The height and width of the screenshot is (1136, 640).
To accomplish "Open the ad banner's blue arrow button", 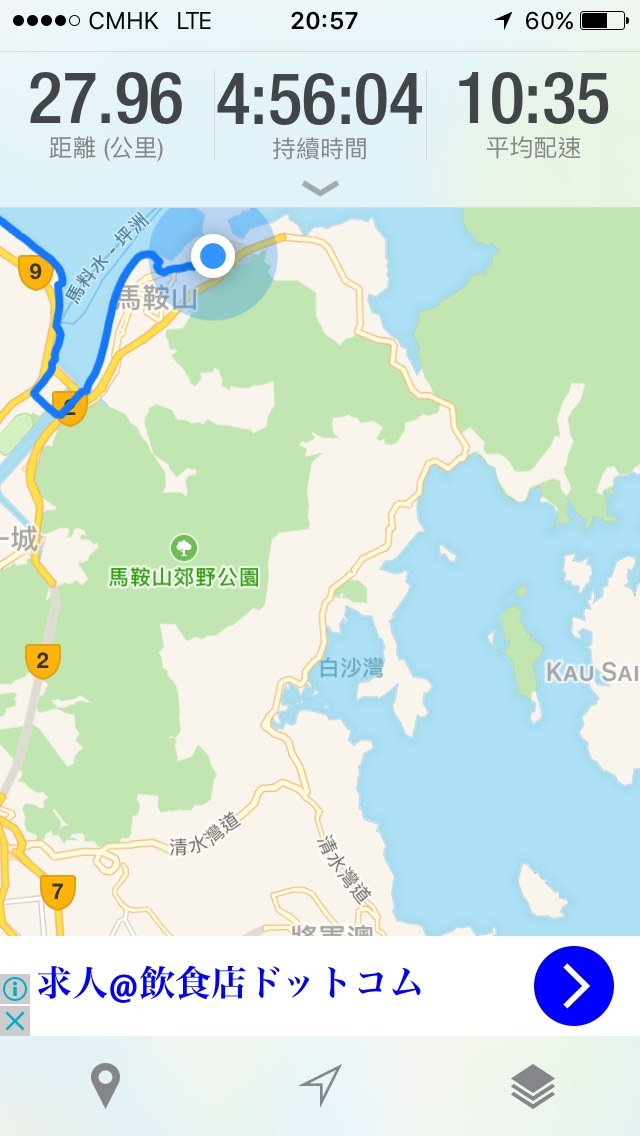I will (573, 986).
